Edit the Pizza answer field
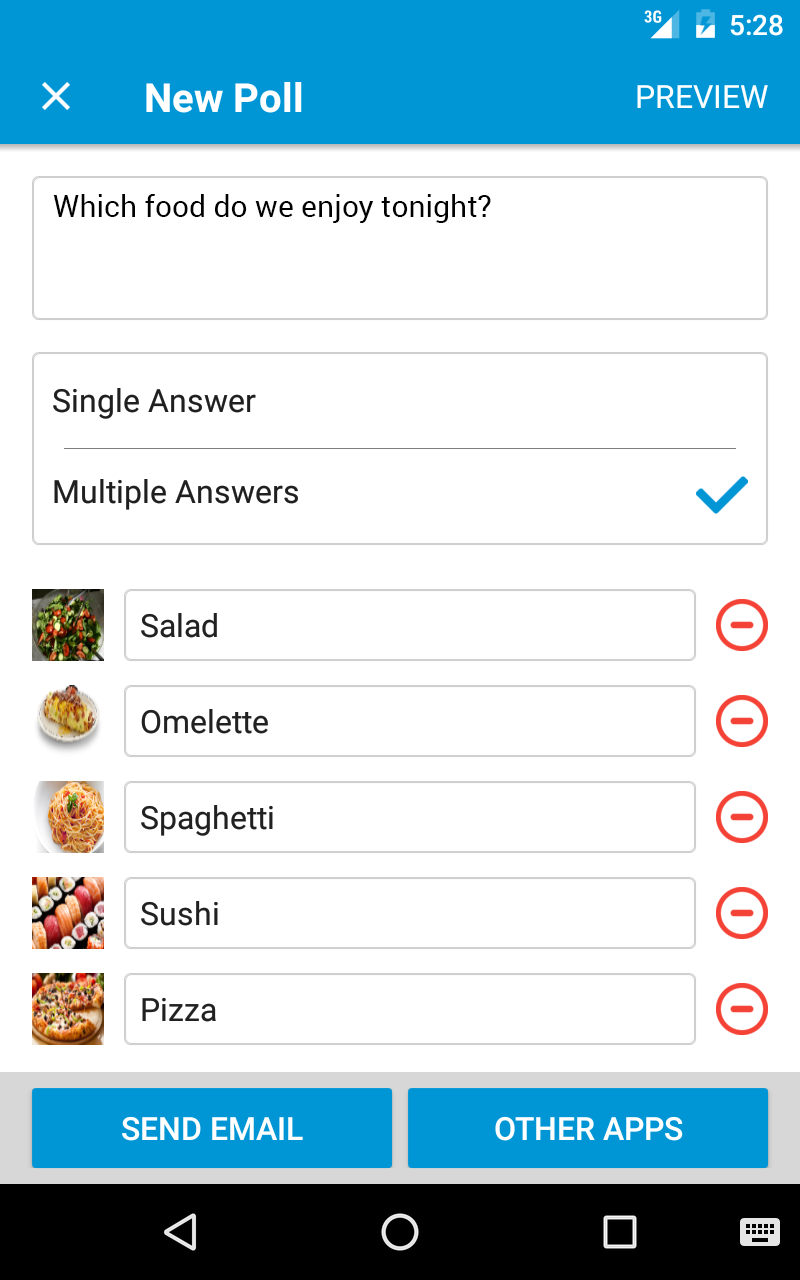The height and width of the screenshot is (1280, 800). point(410,1009)
